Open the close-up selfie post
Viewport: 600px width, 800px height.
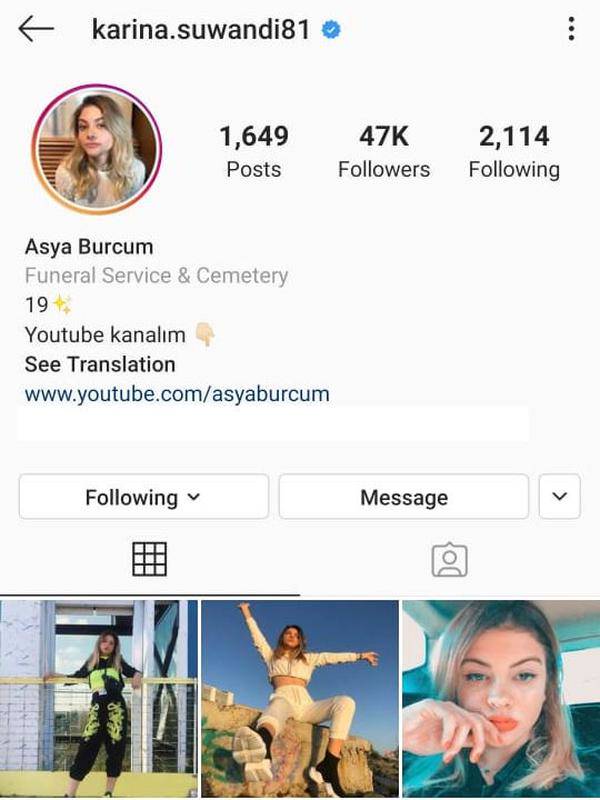(501, 698)
